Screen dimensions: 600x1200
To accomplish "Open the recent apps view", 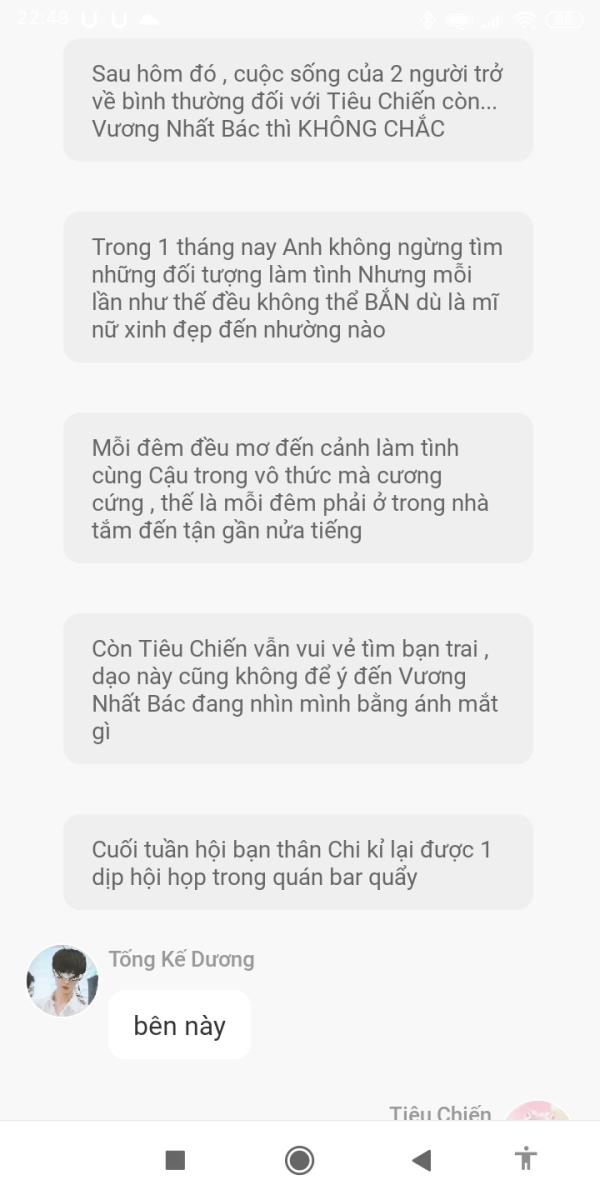I will point(175,1160).
